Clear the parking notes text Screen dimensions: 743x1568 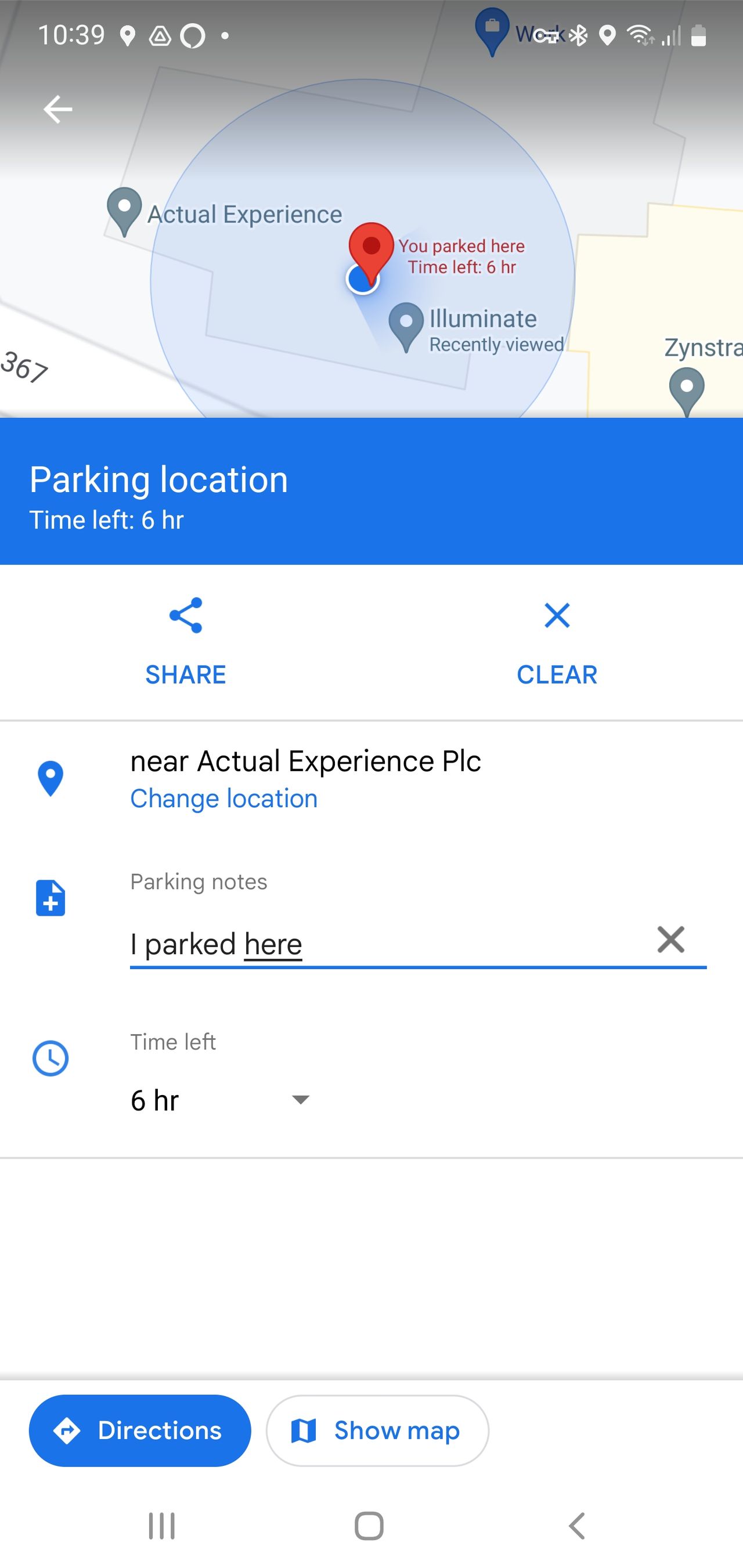[x=670, y=940]
